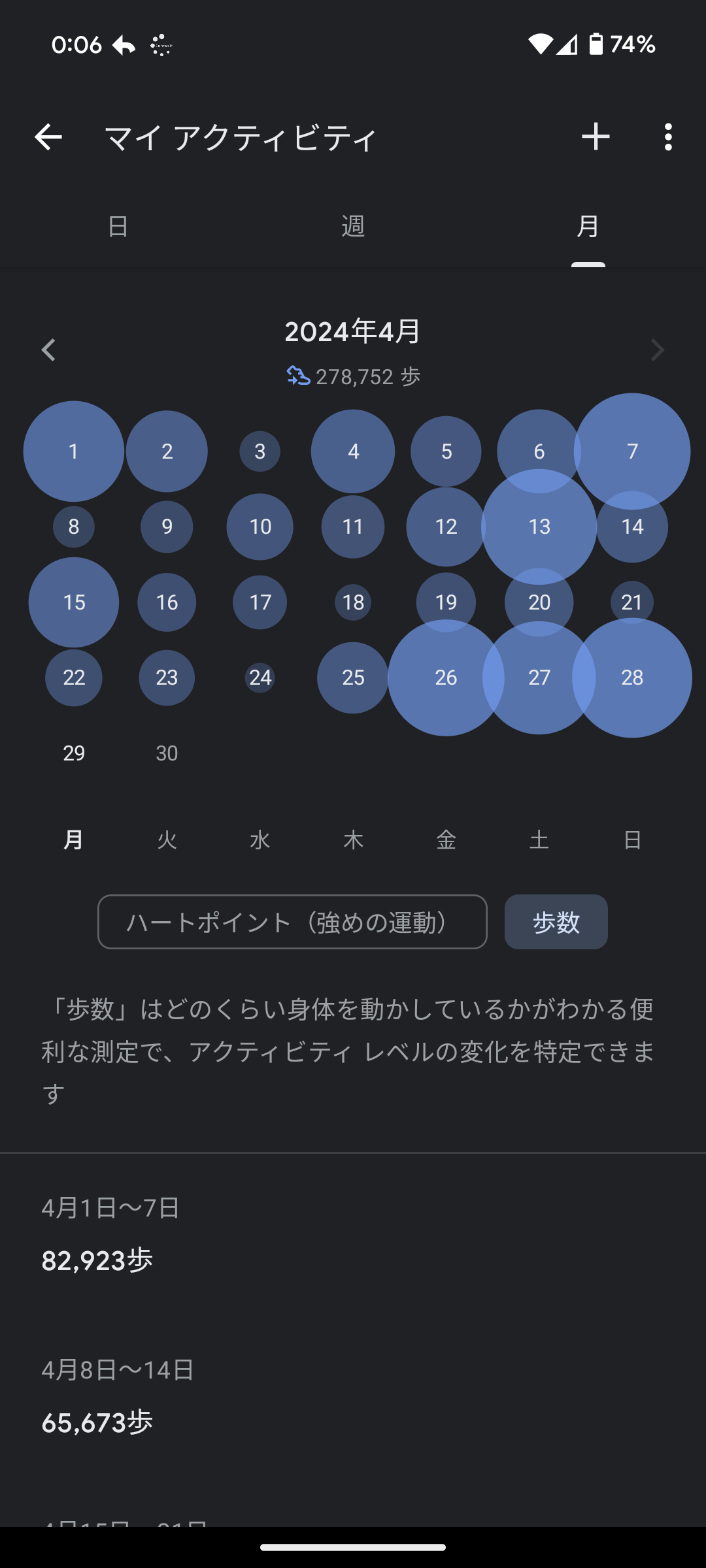Go to the previous month
This screenshot has width=706, height=1568.
click(x=48, y=350)
